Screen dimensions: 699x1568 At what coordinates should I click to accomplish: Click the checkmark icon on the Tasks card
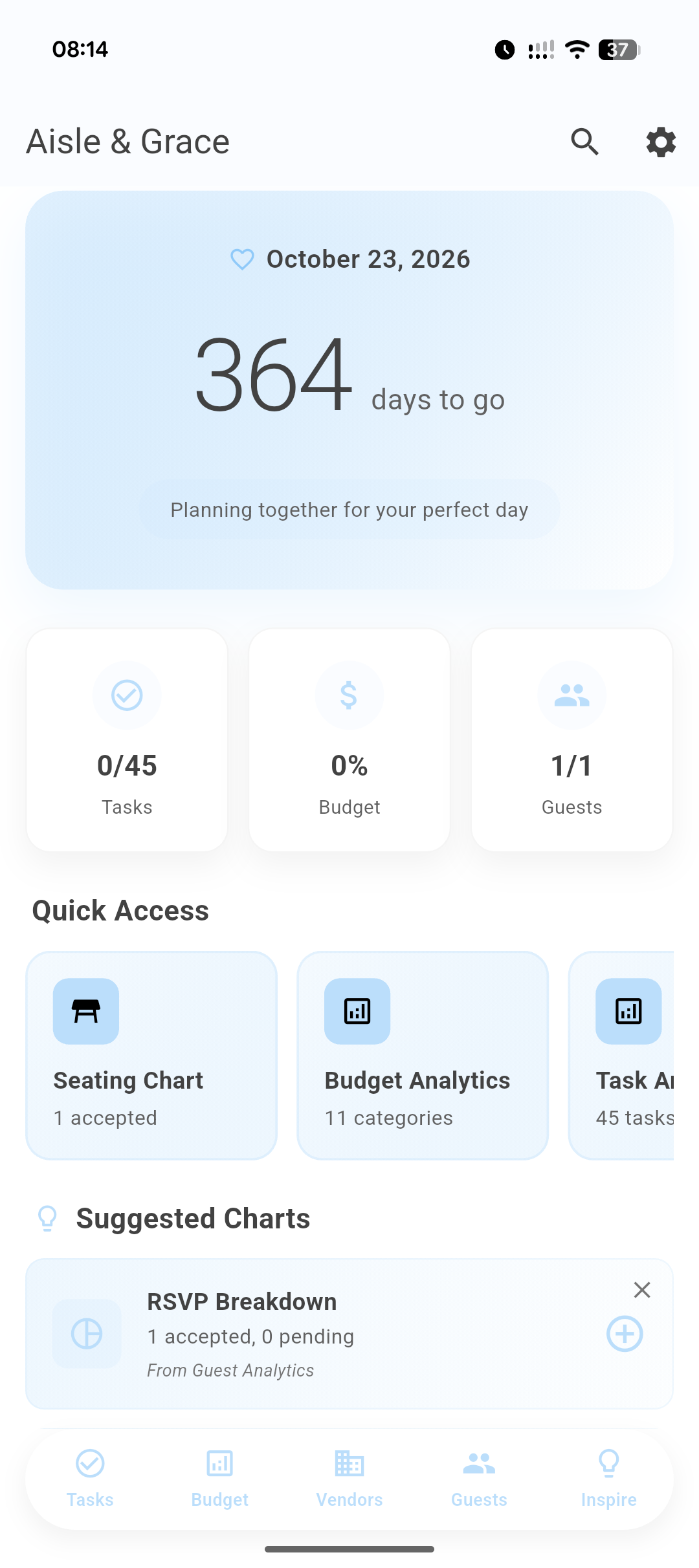pos(127,695)
